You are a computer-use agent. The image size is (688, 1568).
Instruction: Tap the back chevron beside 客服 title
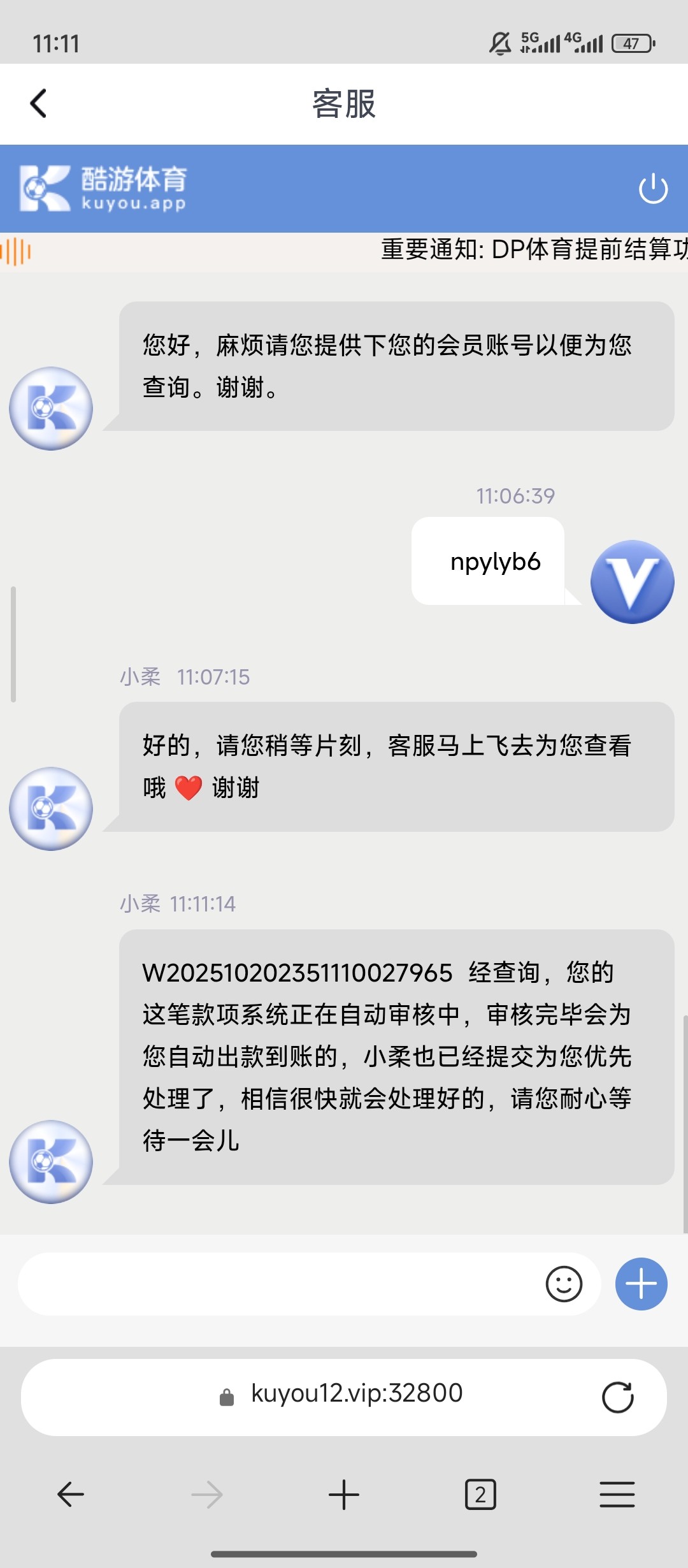tap(38, 103)
